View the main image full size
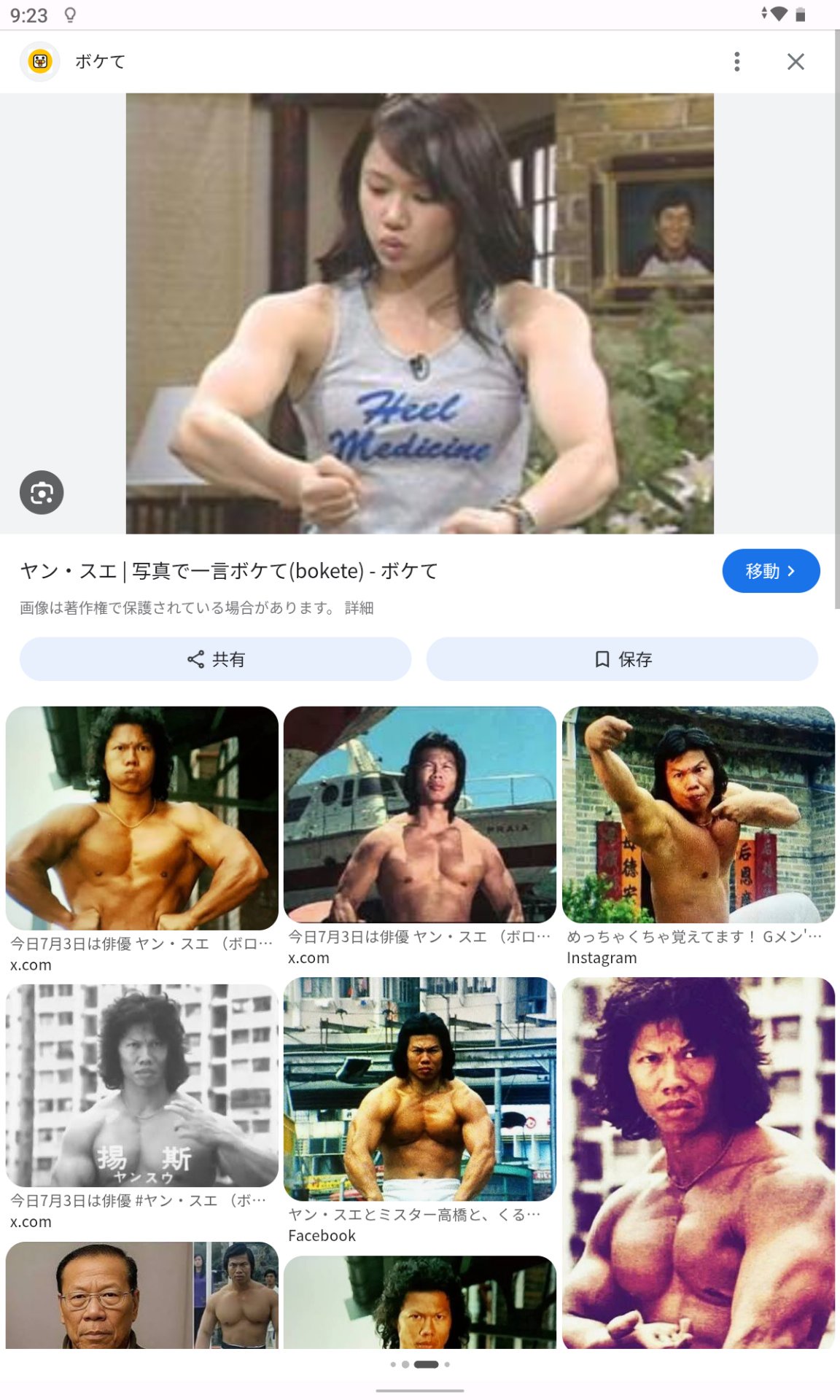The width and height of the screenshot is (840, 1400). coord(419,314)
